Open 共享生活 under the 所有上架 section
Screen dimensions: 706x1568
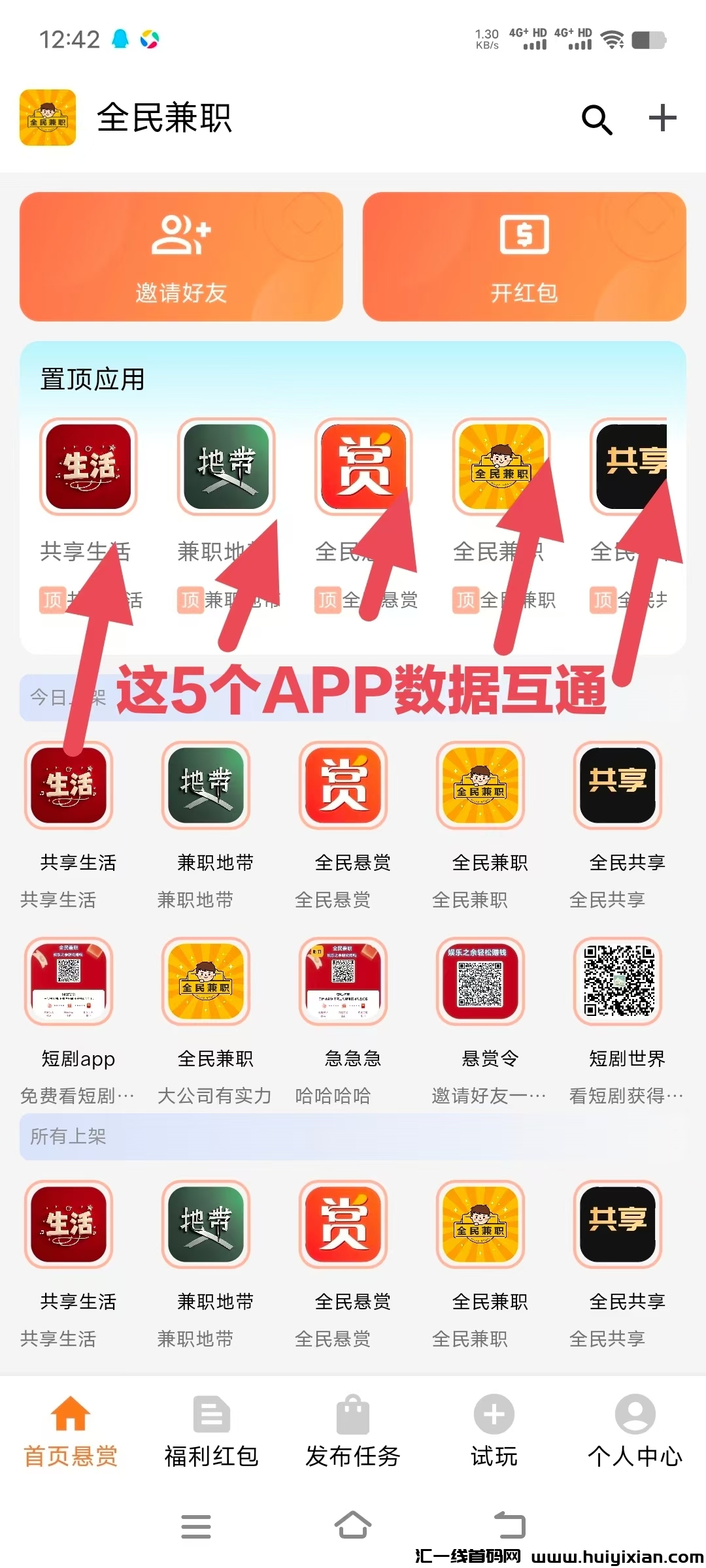69,1224
